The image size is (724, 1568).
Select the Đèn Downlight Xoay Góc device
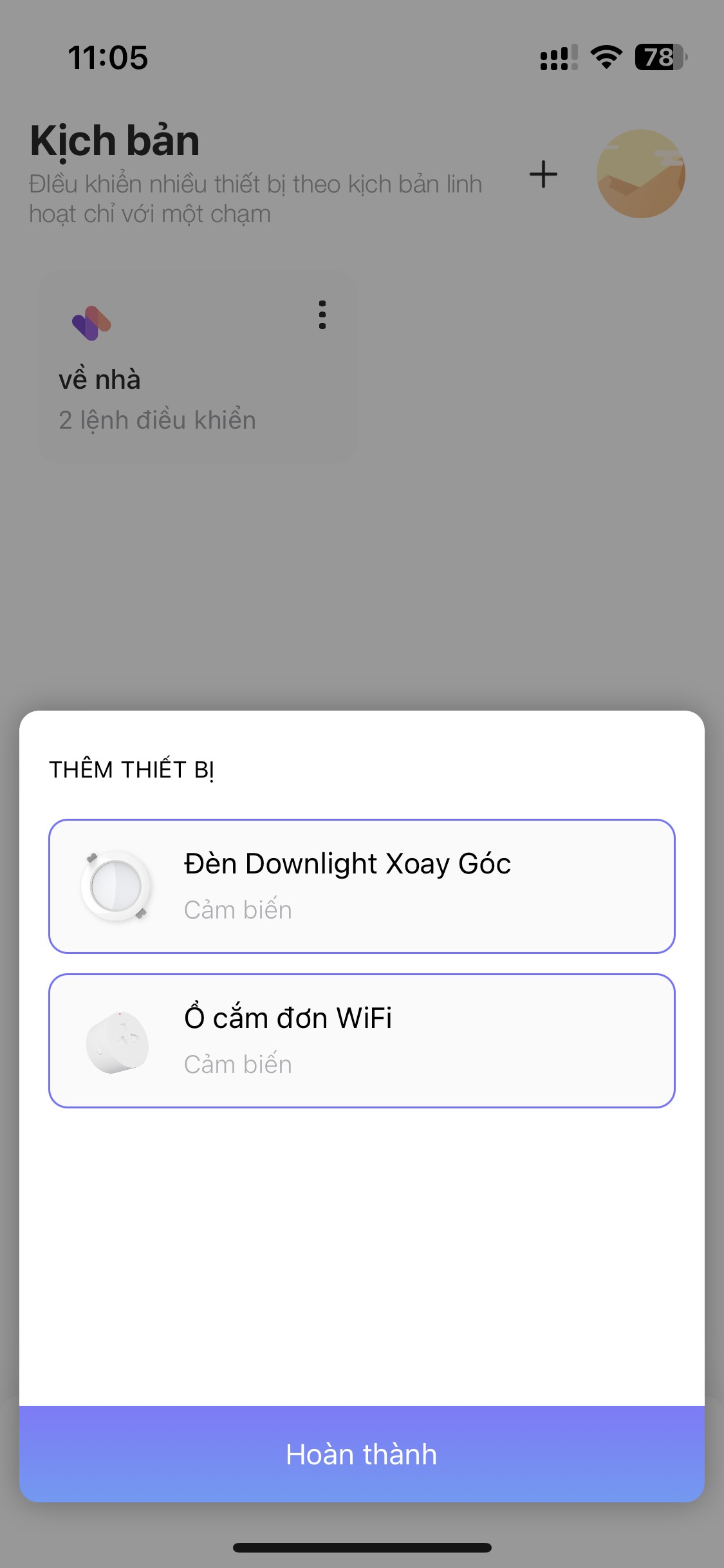[362, 886]
